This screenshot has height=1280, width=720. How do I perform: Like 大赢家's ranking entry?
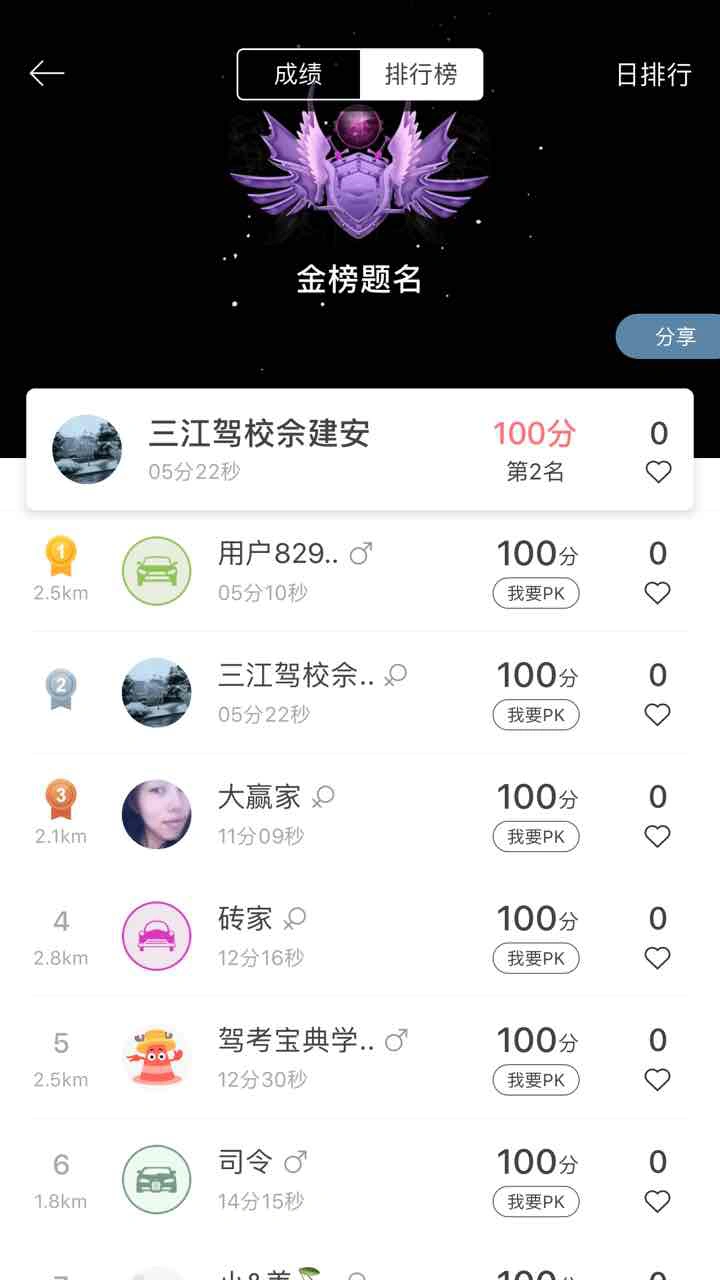[657, 836]
